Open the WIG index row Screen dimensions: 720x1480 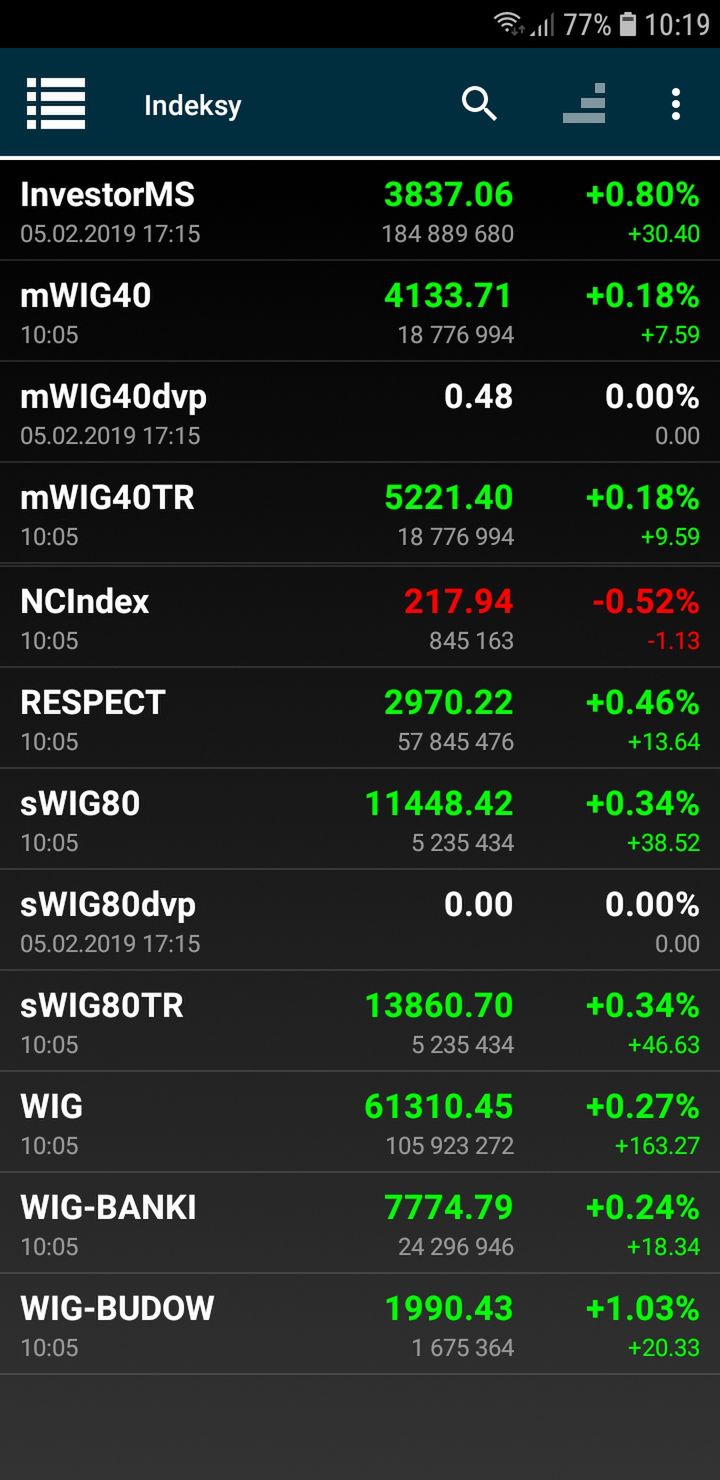point(360,1122)
